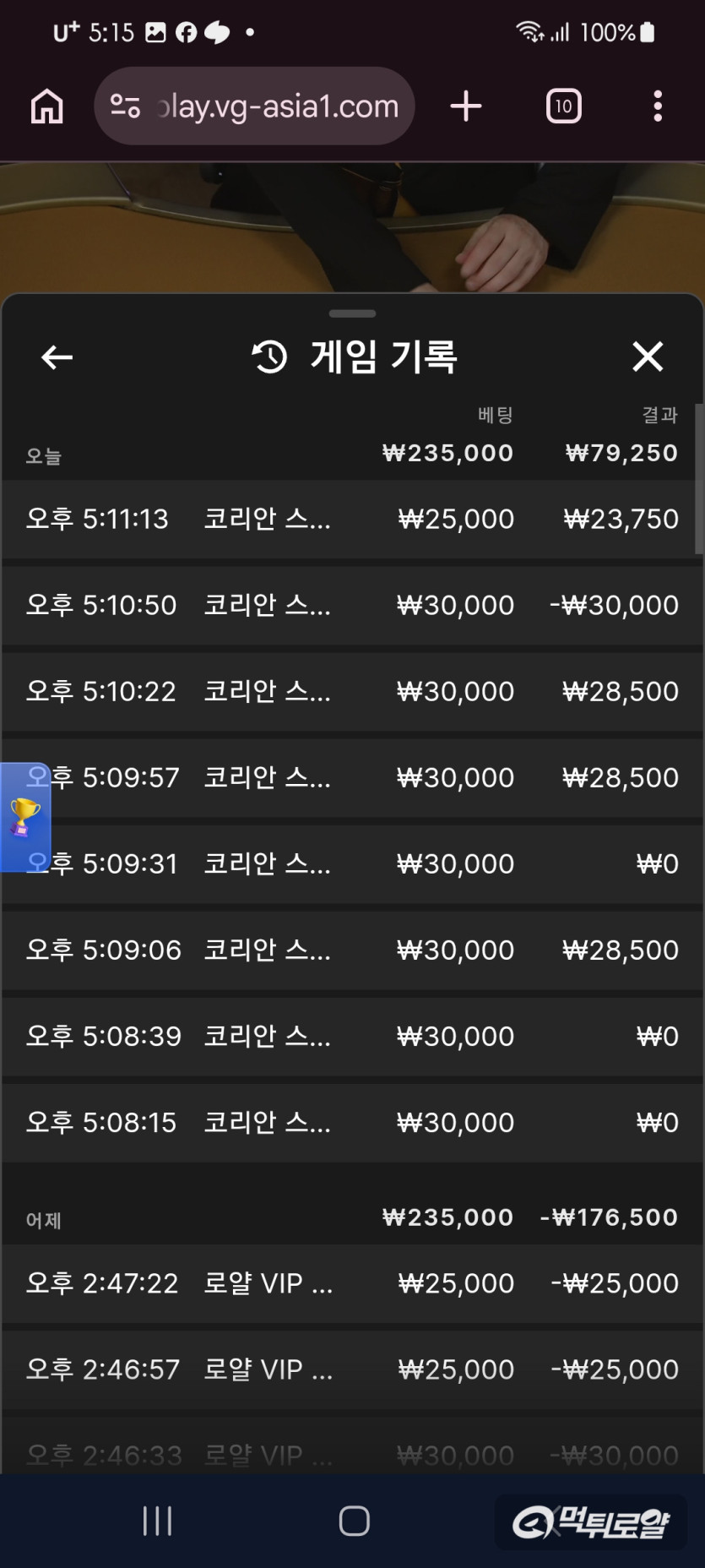This screenshot has height=1568, width=705.
Task: Tap the floating trophy button
Action: coord(25,817)
